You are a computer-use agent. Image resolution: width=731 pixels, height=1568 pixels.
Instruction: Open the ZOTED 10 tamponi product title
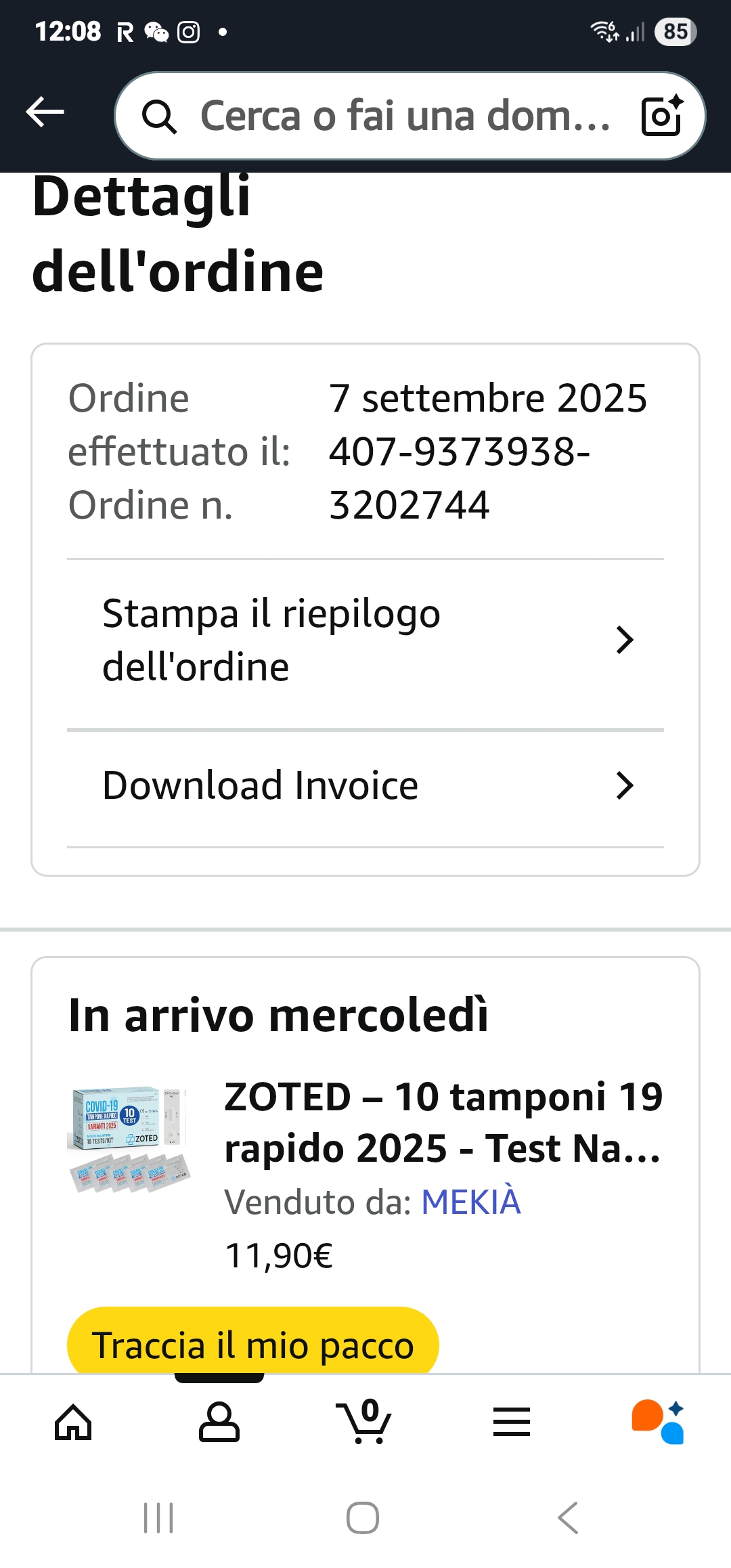pyautogui.click(x=443, y=1123)
